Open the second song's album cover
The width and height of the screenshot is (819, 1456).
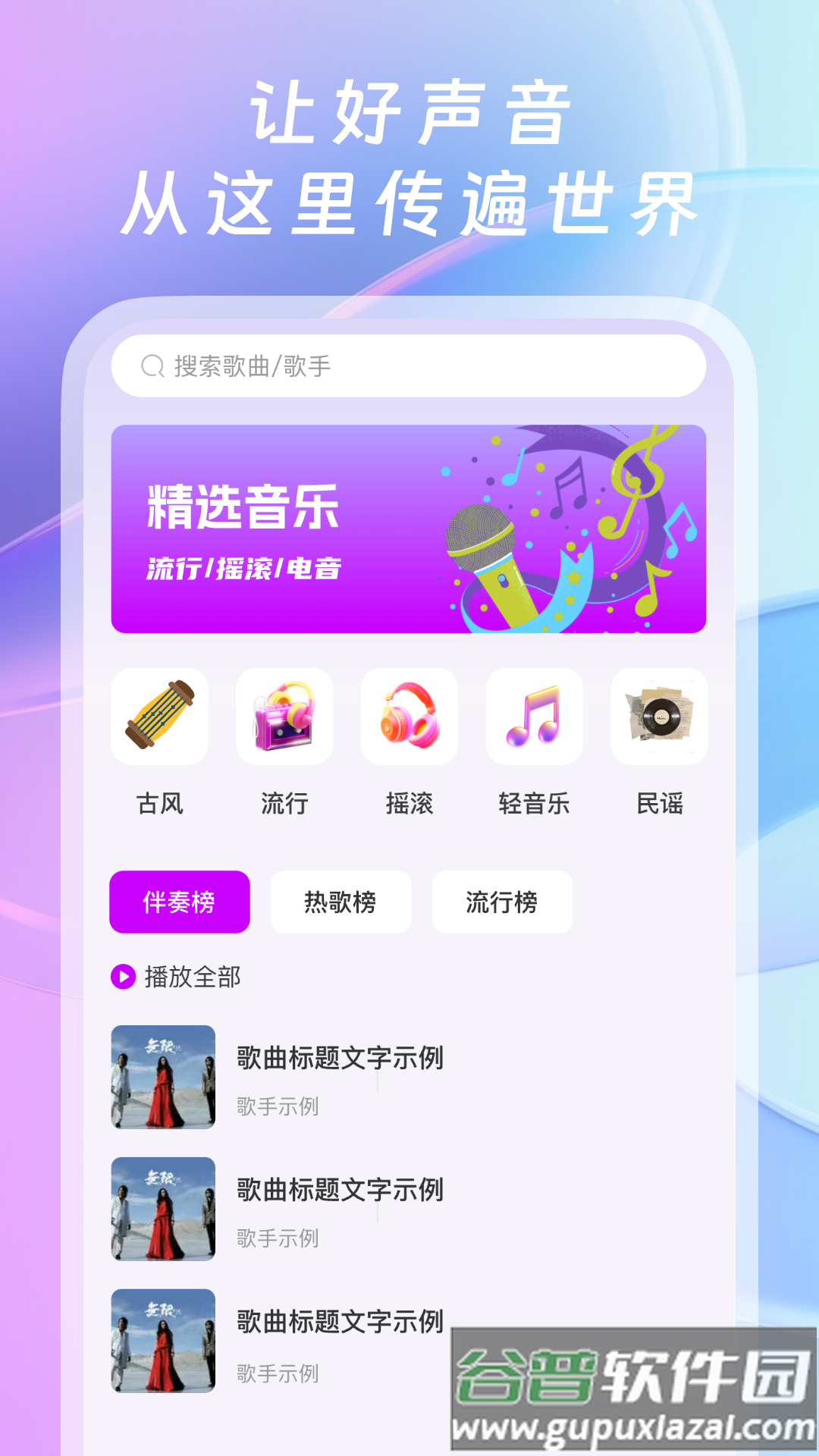[162, 1210]
